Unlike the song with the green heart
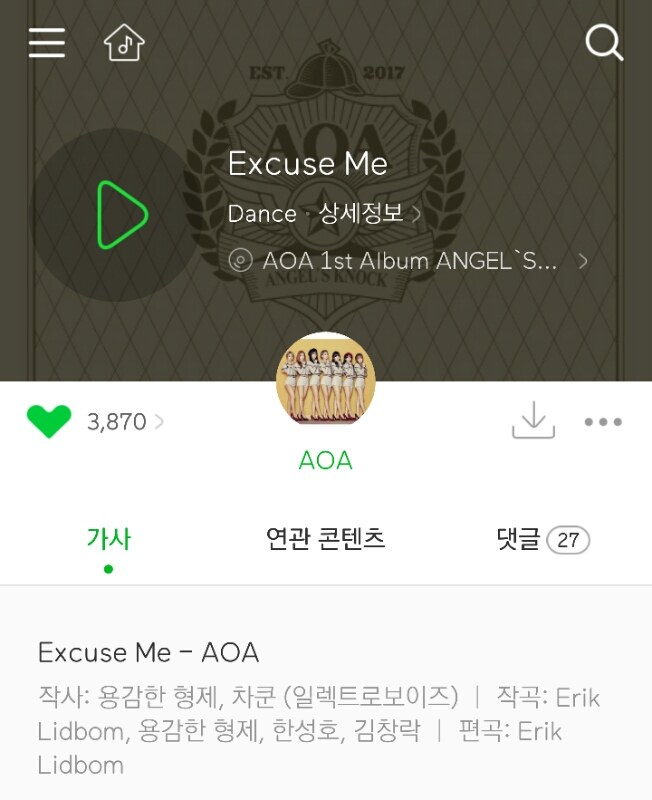This screenshot has width=652, height=800. tap(49, 422)
